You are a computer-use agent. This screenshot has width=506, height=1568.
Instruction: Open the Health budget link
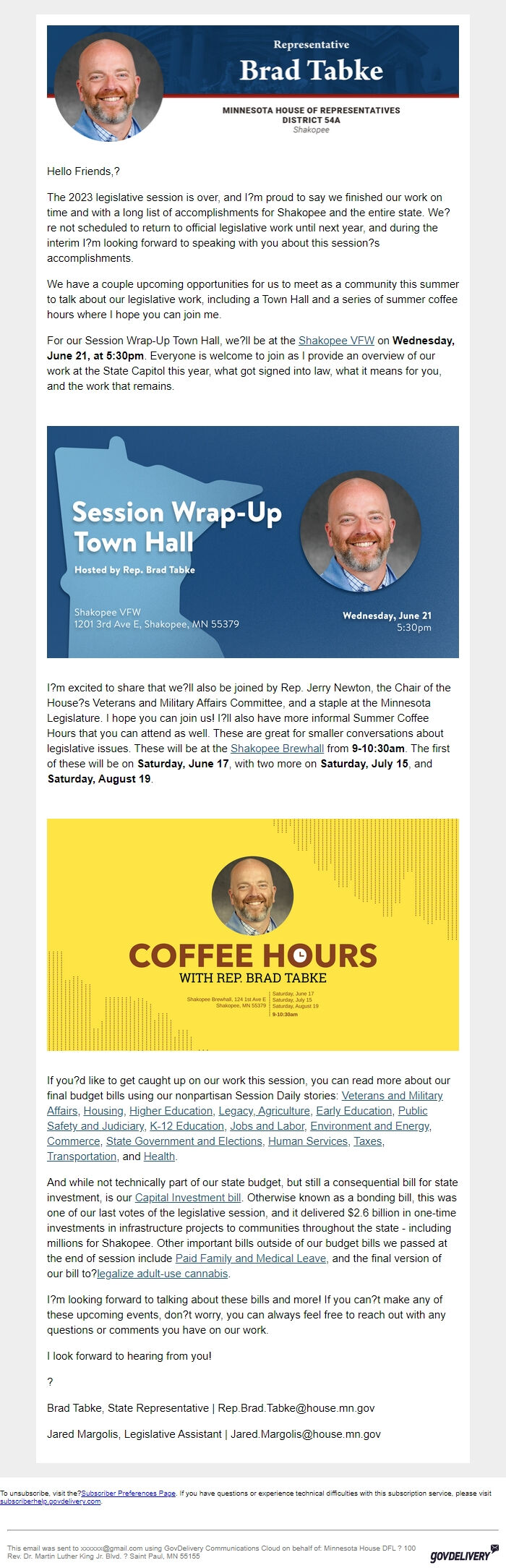[159, 1156]
